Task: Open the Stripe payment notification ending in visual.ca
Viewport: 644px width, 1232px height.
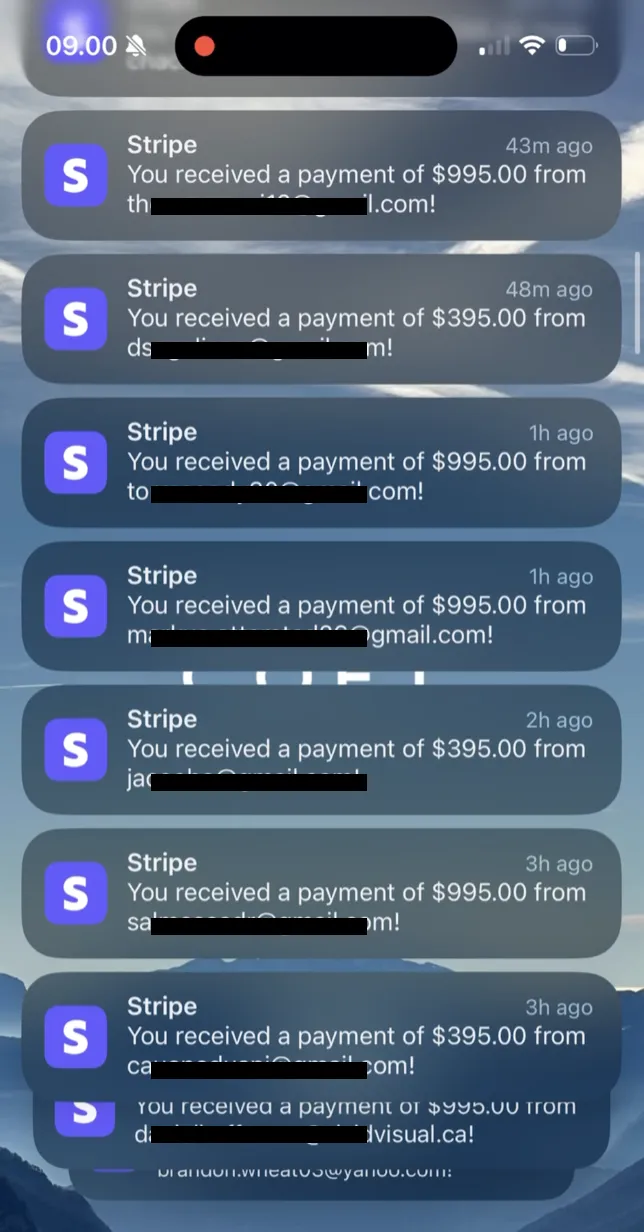Action: [x=321, y=1128]
